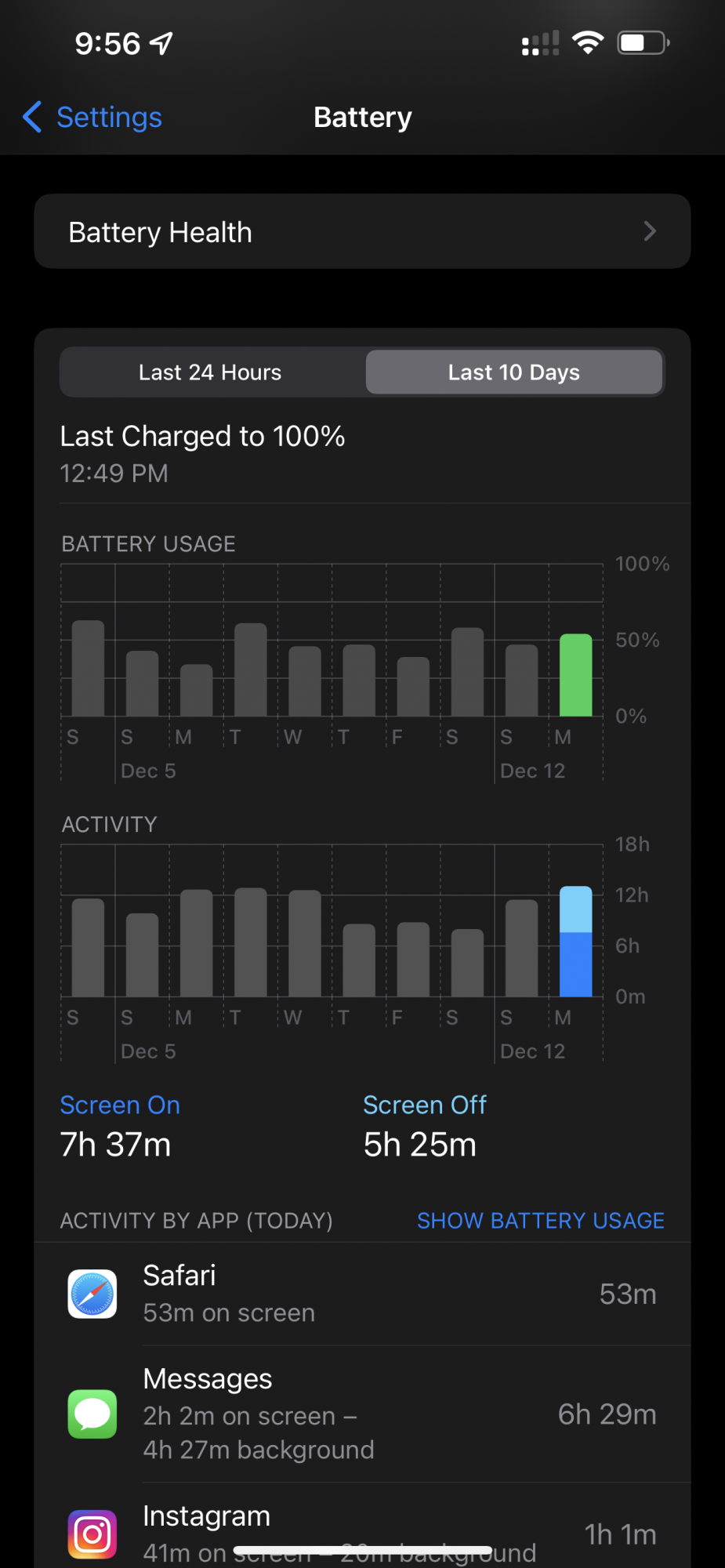The width and height of the screenshot is (725, 1568).
Task: Switch to Last 24 Hours view
Action: (210, 372)
